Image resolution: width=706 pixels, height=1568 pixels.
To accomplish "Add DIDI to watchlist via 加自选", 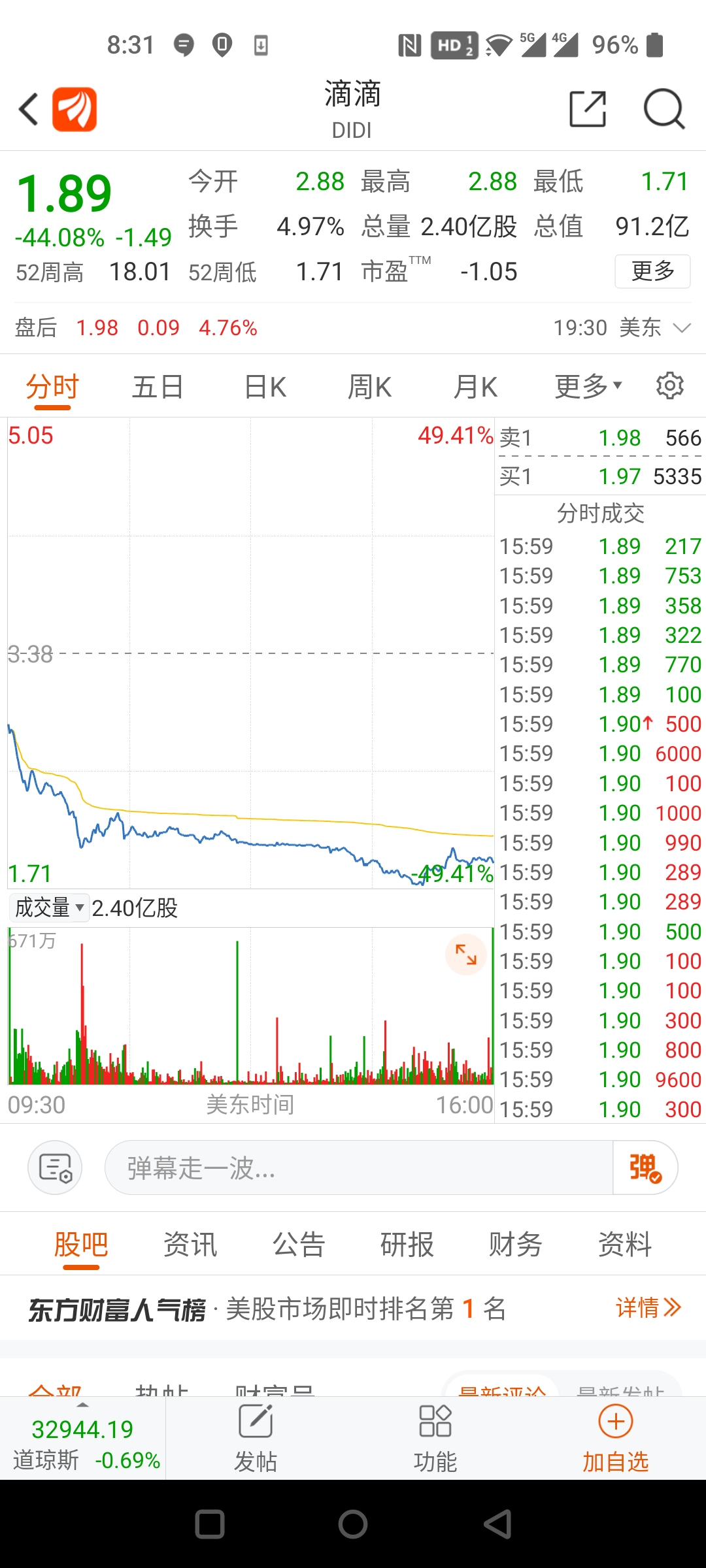I will [x=616, y=1439].
